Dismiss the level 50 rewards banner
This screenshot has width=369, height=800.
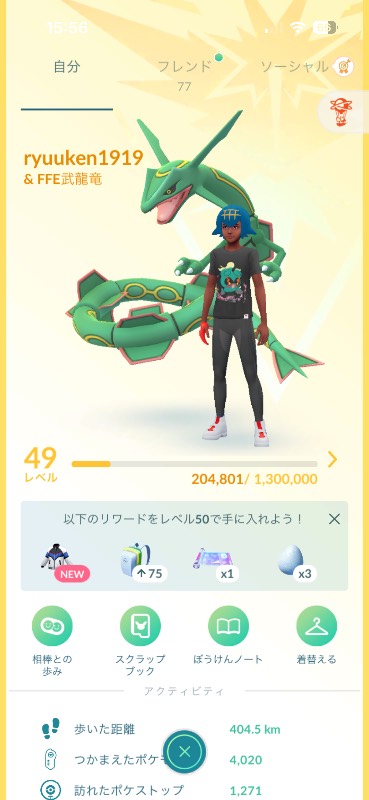[x=334, y=519]
